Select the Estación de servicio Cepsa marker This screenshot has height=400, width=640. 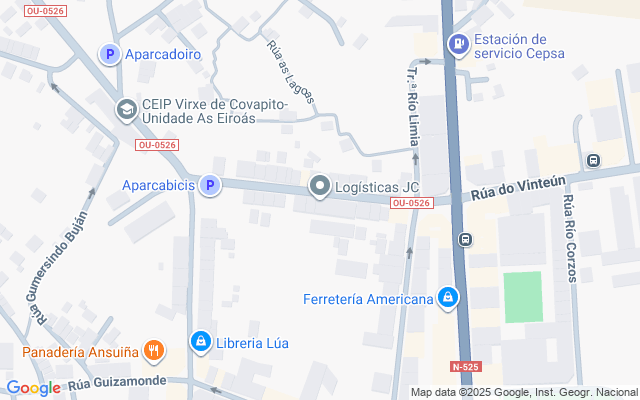click(x=458, y=44)
